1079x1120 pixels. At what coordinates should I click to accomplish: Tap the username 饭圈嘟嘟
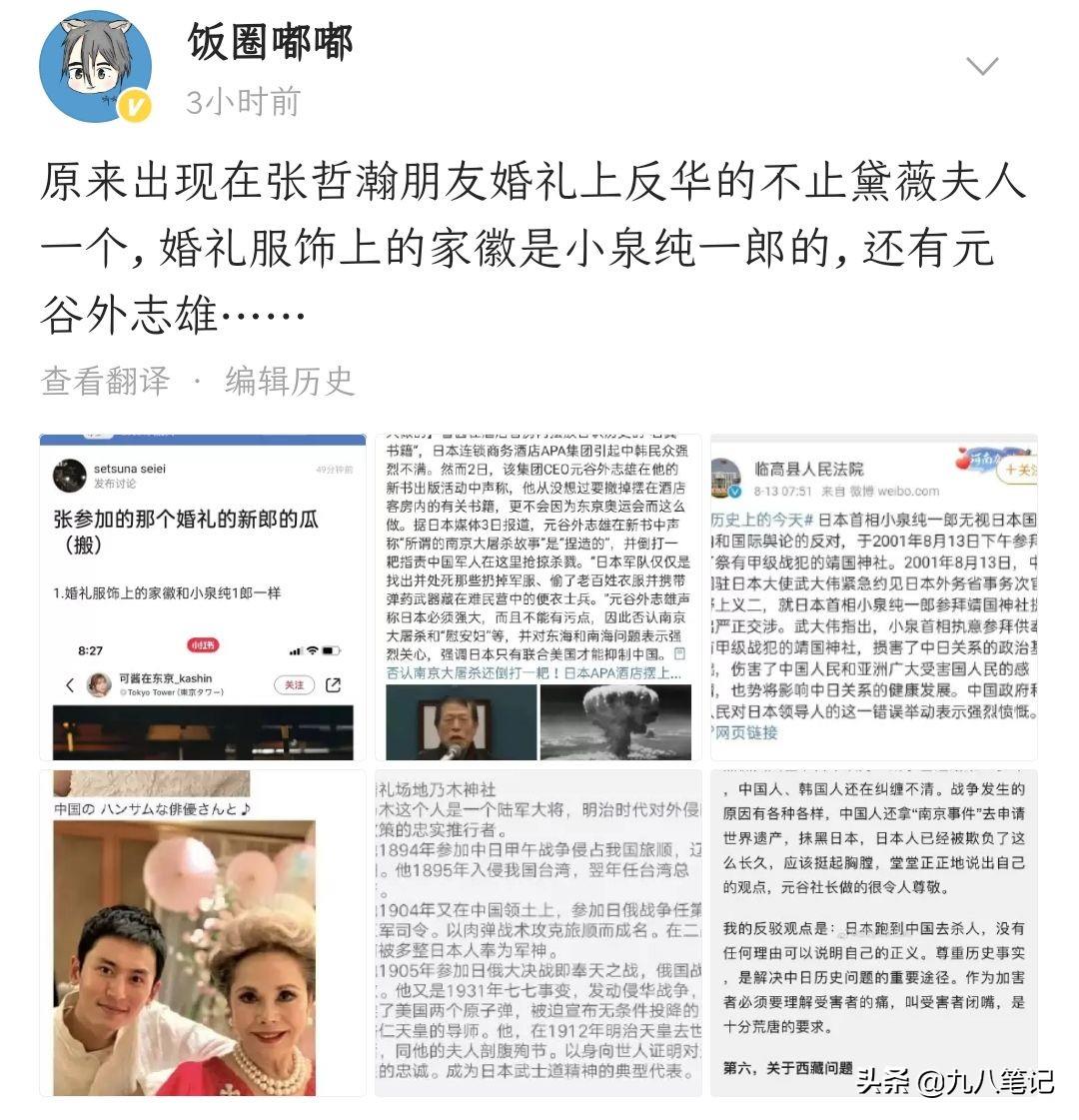pos(270,43)
